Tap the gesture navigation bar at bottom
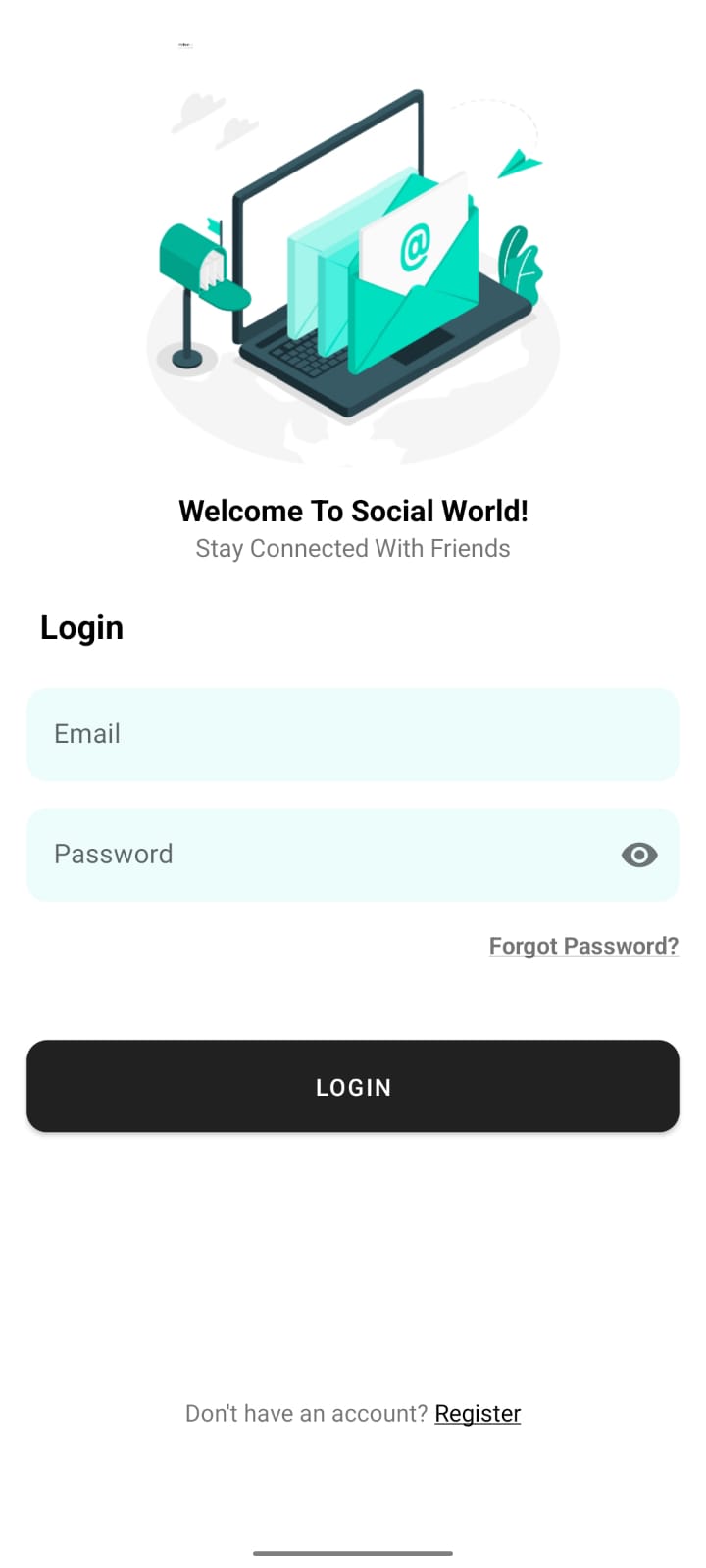This screenshot has height=1568, width=706. tap(353, 1552)
